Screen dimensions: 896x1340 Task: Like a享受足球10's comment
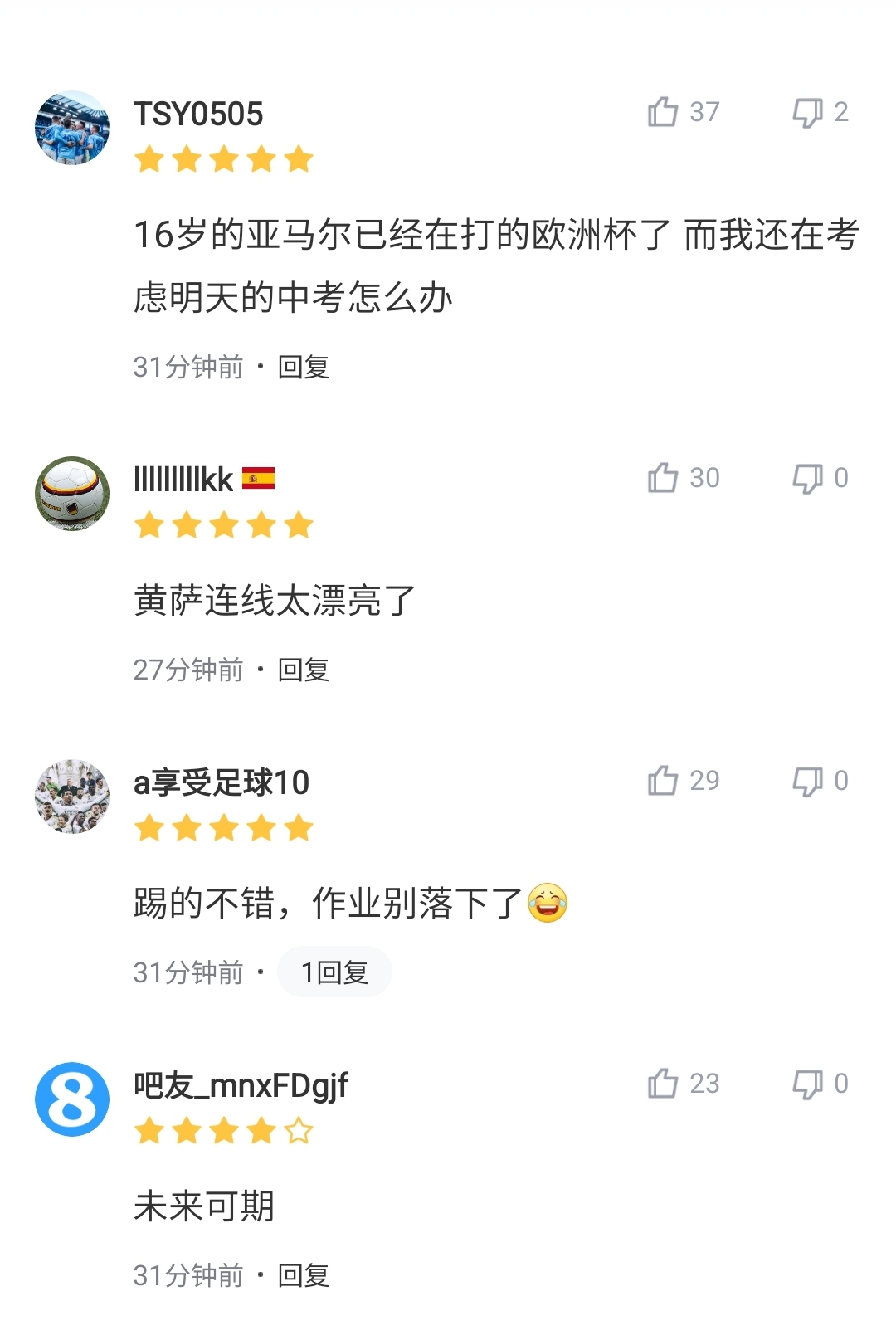[x=663, y=781]
